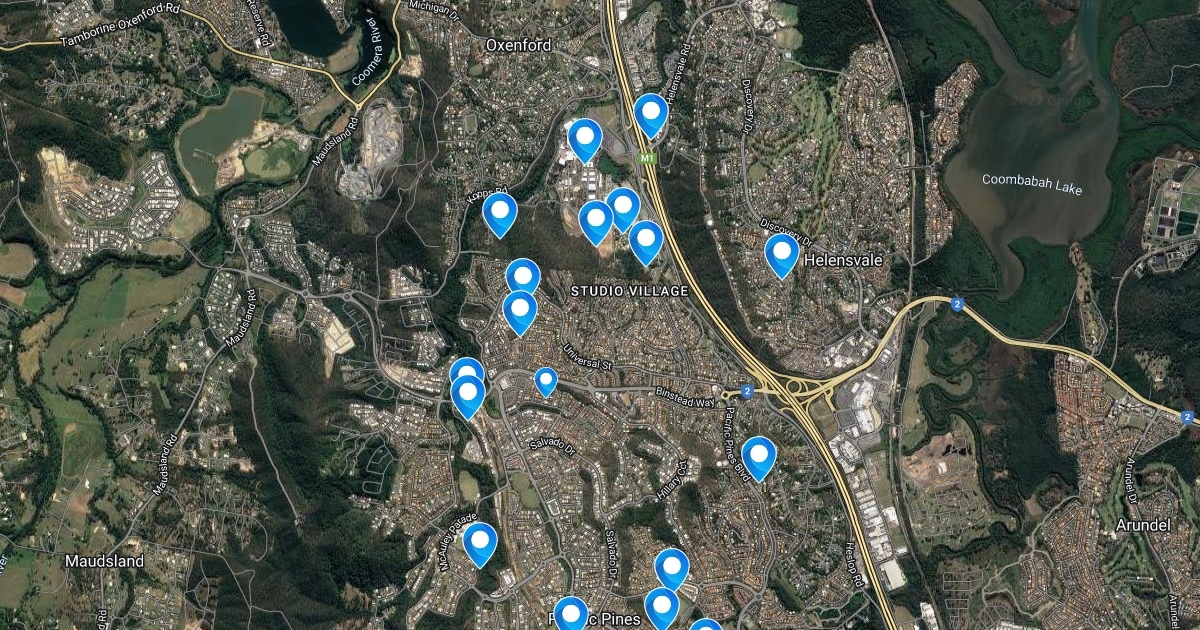Tap the pin near McAuley Parade
Screen dimensions: 1200x630
point(480,542)
